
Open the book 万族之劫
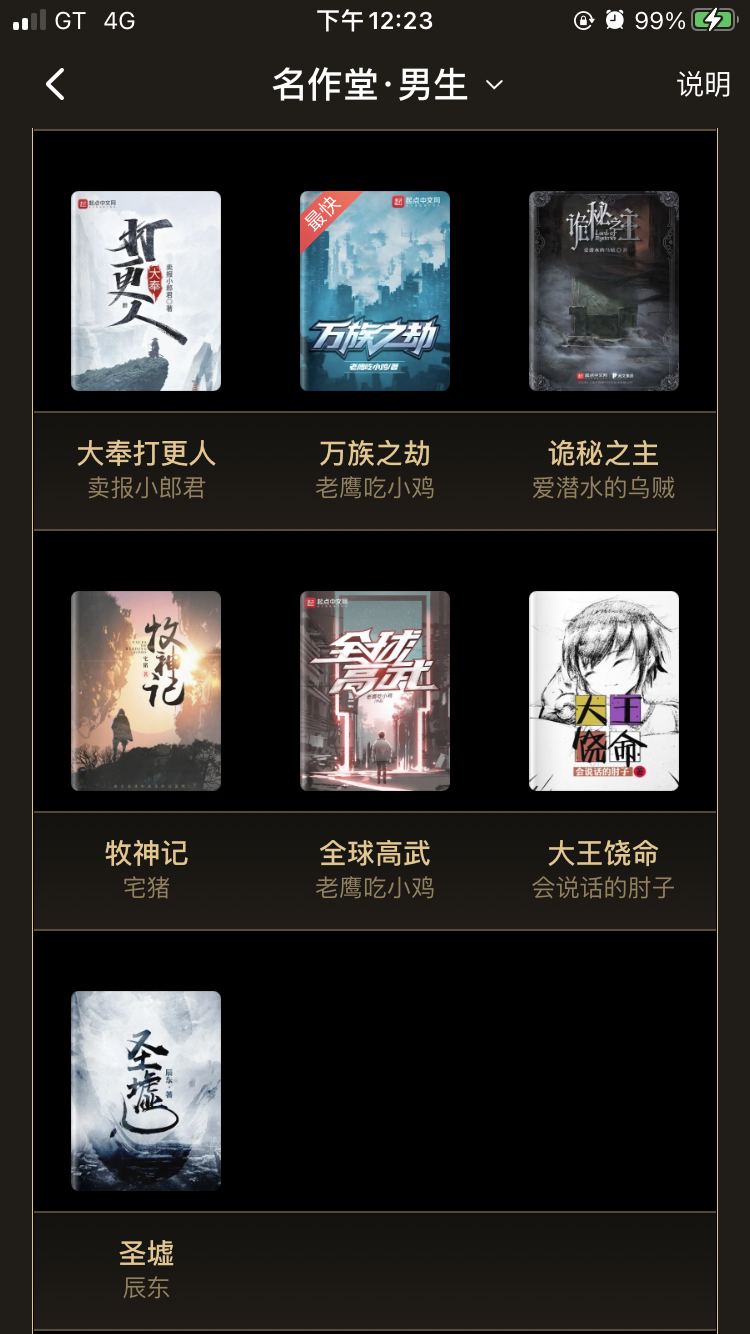(375, 291)
